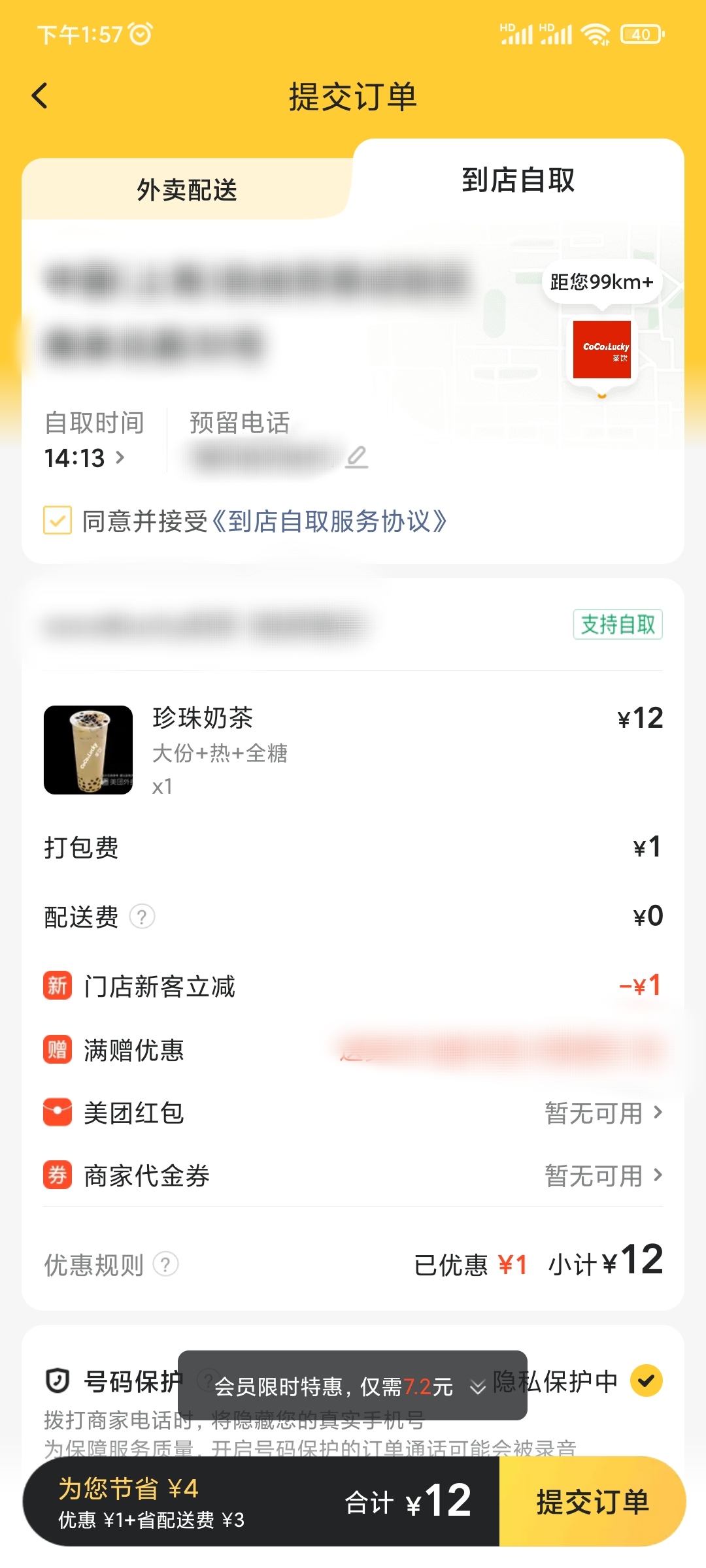The height and width of the screenshot is (1568, 706).
Task: Click the CoCo.Lucky store logo on the map
Action: click(602, 349)
